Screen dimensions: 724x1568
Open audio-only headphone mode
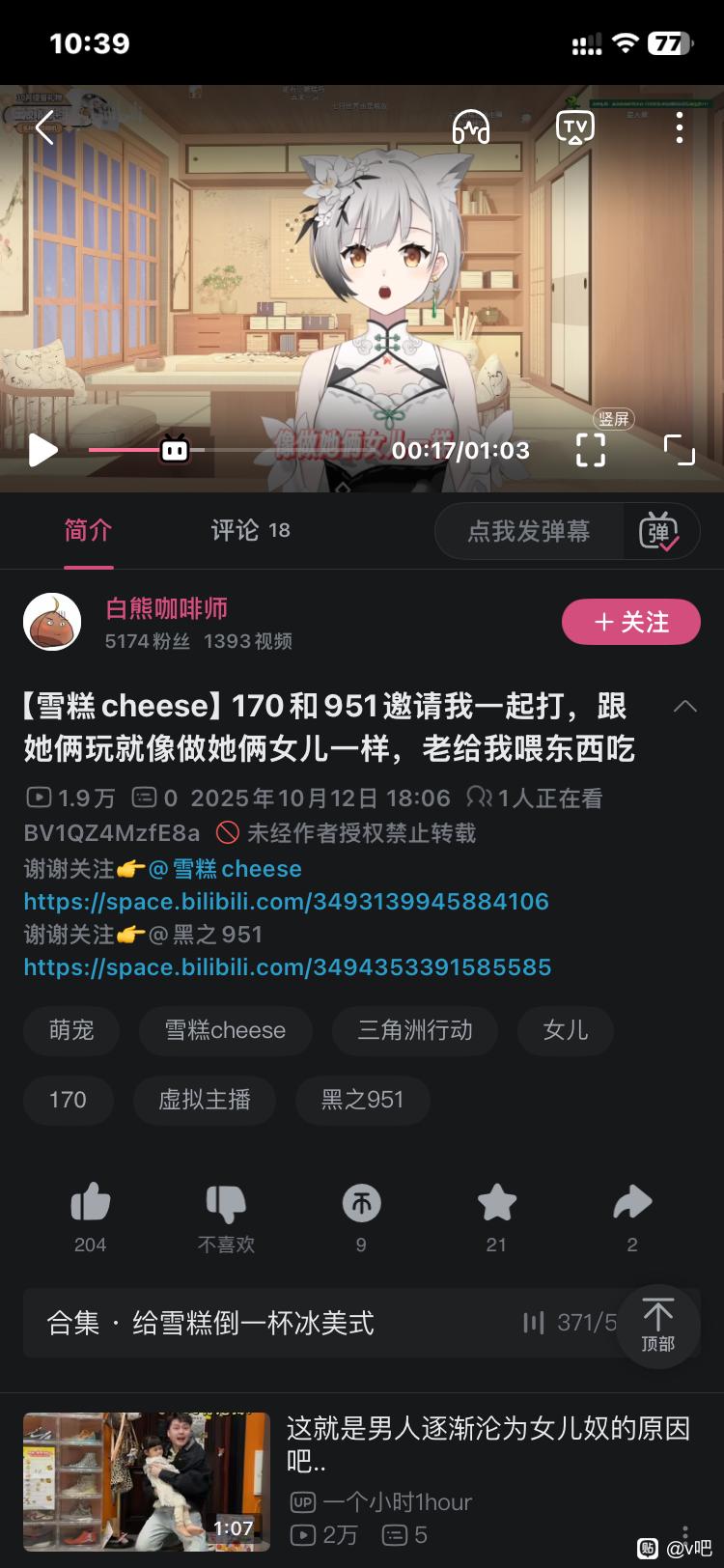point(471,127)
